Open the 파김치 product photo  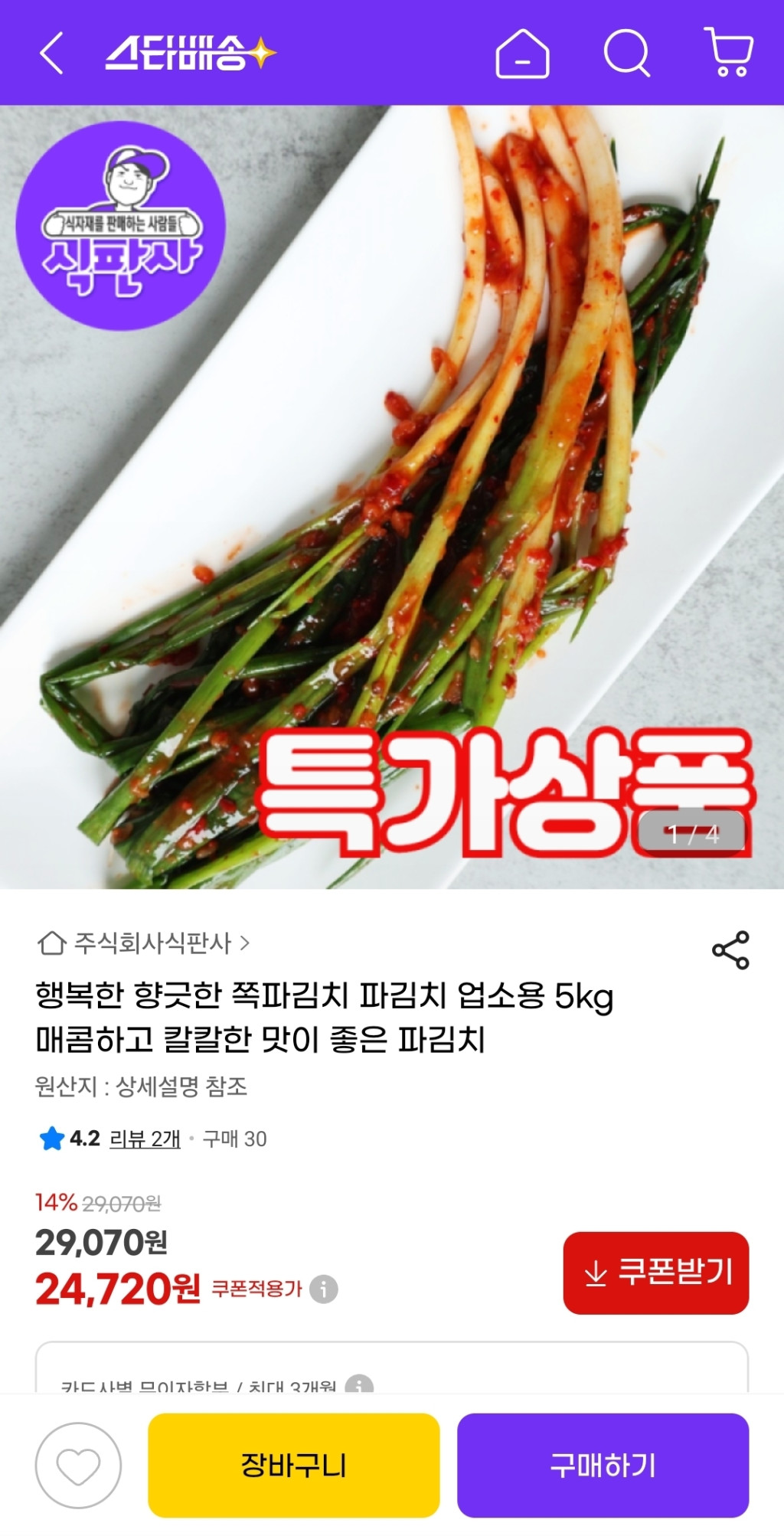point(392,498)
